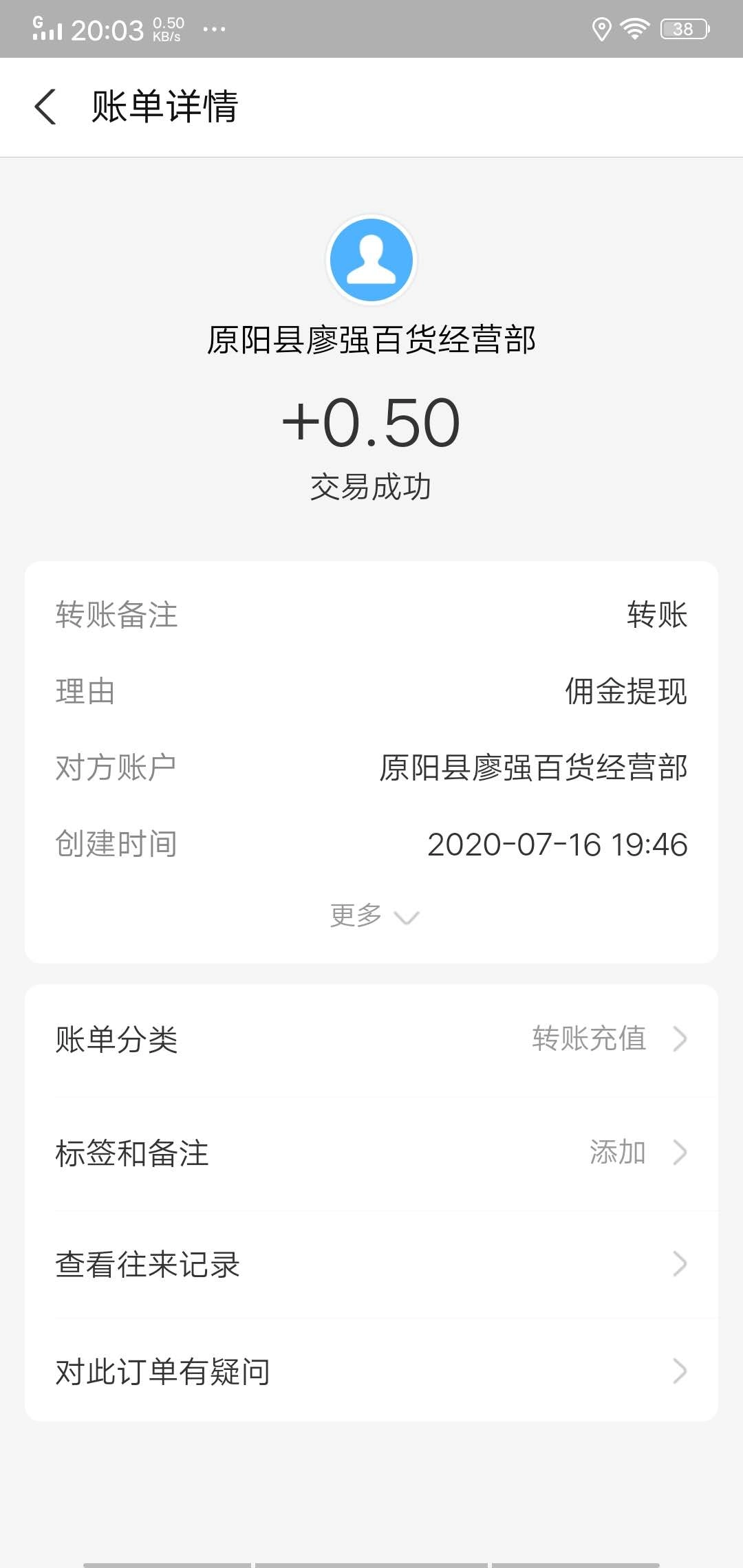Viewport: 743px width, 1568px height.
Task: Click merchant name 原阳县廖强百货经营部
Action: click(x=371, y=338)
